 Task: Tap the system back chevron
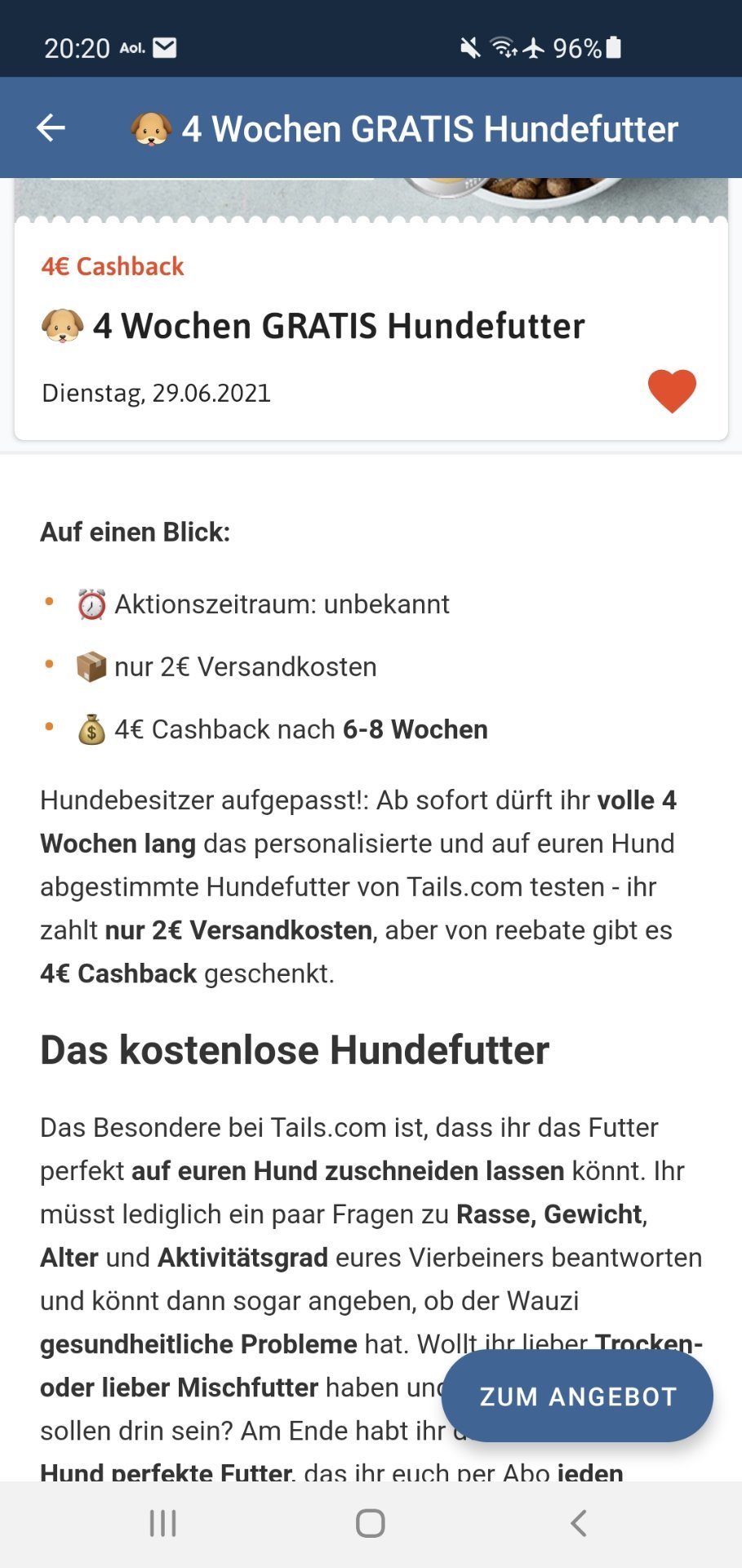click(x=579, y=1523)
